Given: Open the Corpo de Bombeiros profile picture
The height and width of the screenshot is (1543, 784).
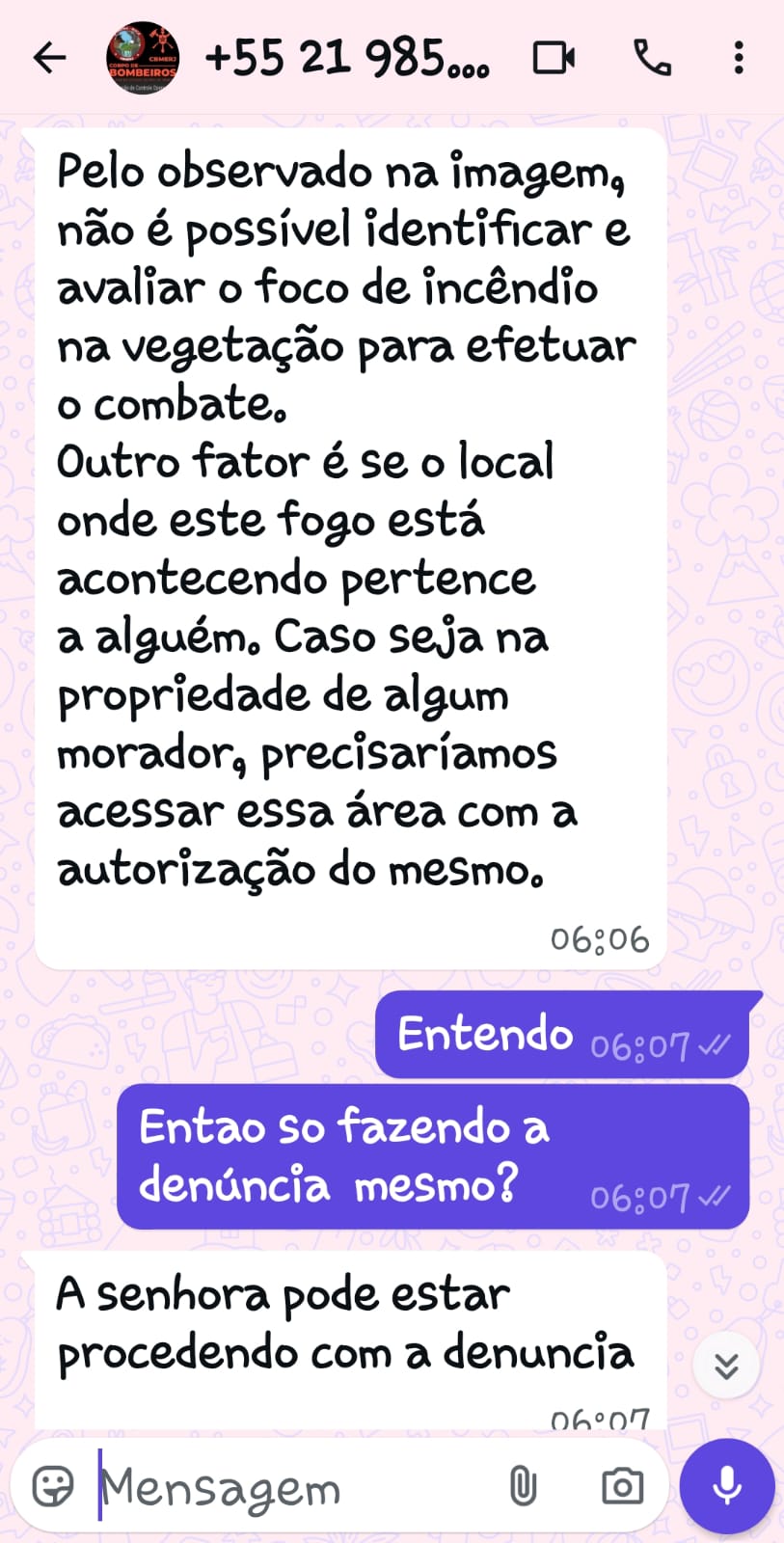Looking at the screenshot, I should (143, 58).
